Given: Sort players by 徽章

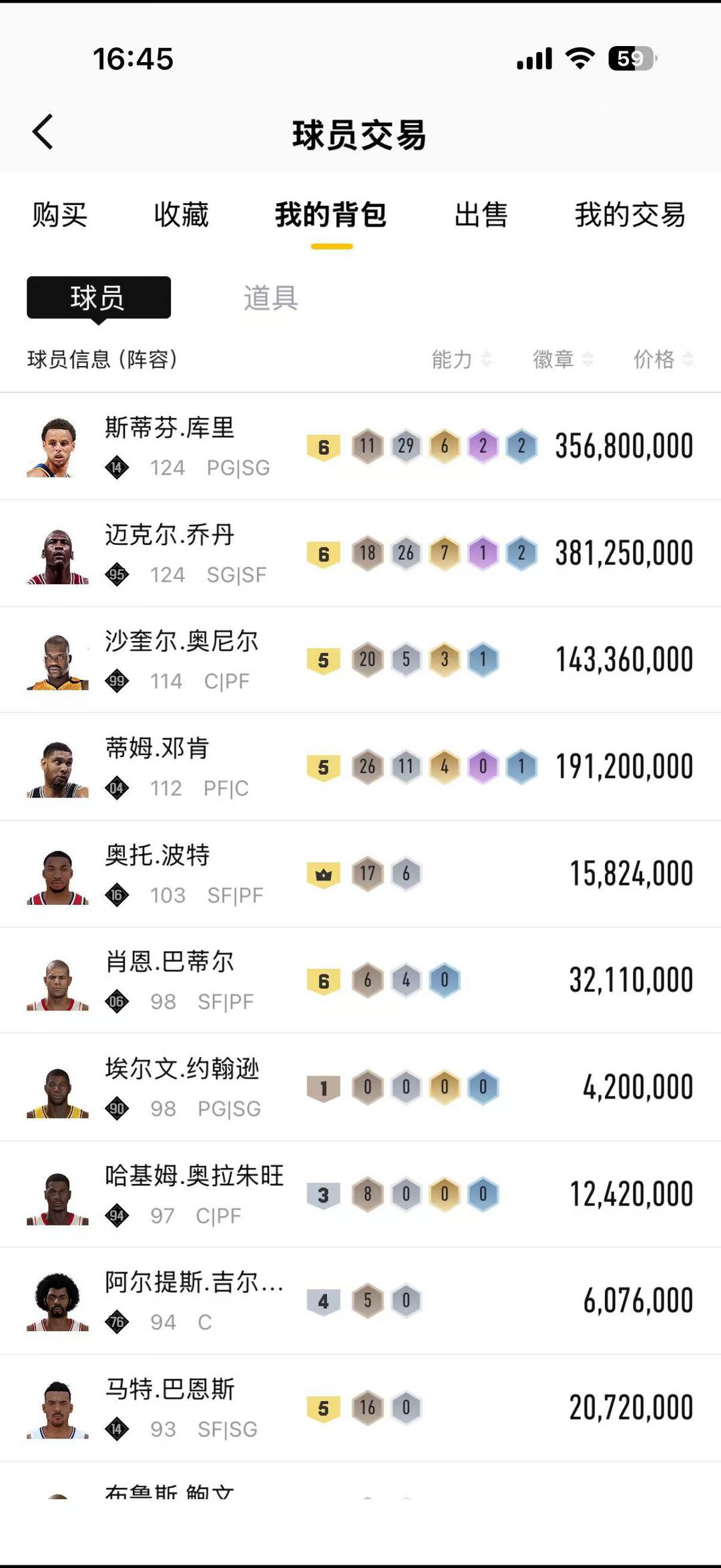Looking at the screenshot, I should tap(562, 359).
